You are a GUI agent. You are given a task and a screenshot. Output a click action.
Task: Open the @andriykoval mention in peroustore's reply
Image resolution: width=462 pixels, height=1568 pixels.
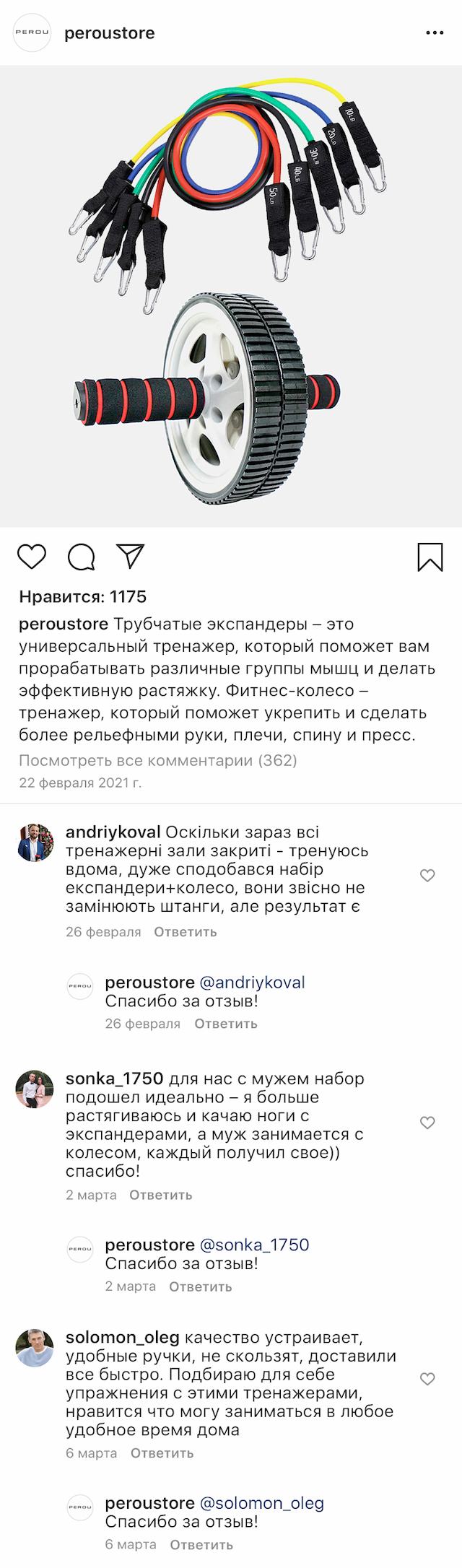[x=252, y=983]
